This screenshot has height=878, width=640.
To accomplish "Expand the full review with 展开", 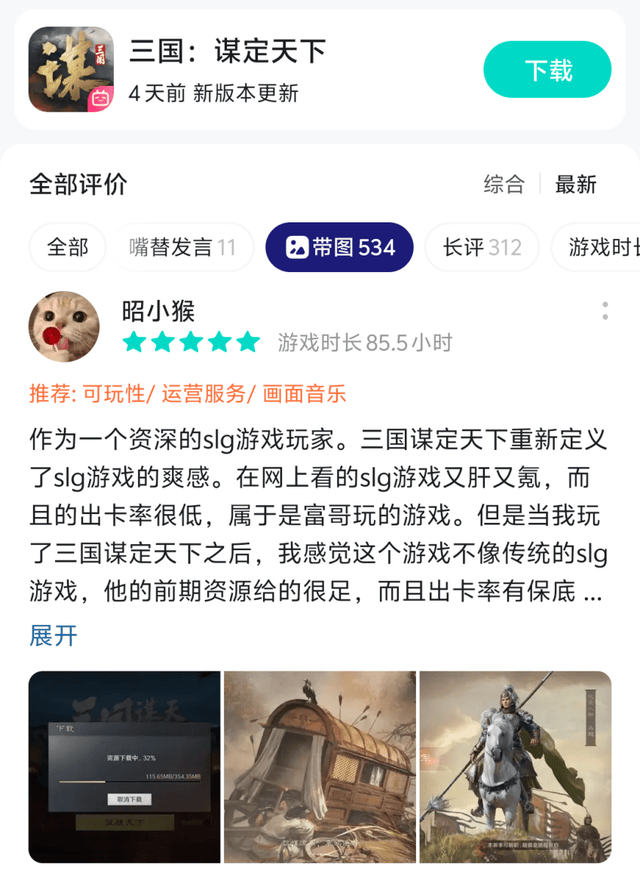I will click(53, 635).
